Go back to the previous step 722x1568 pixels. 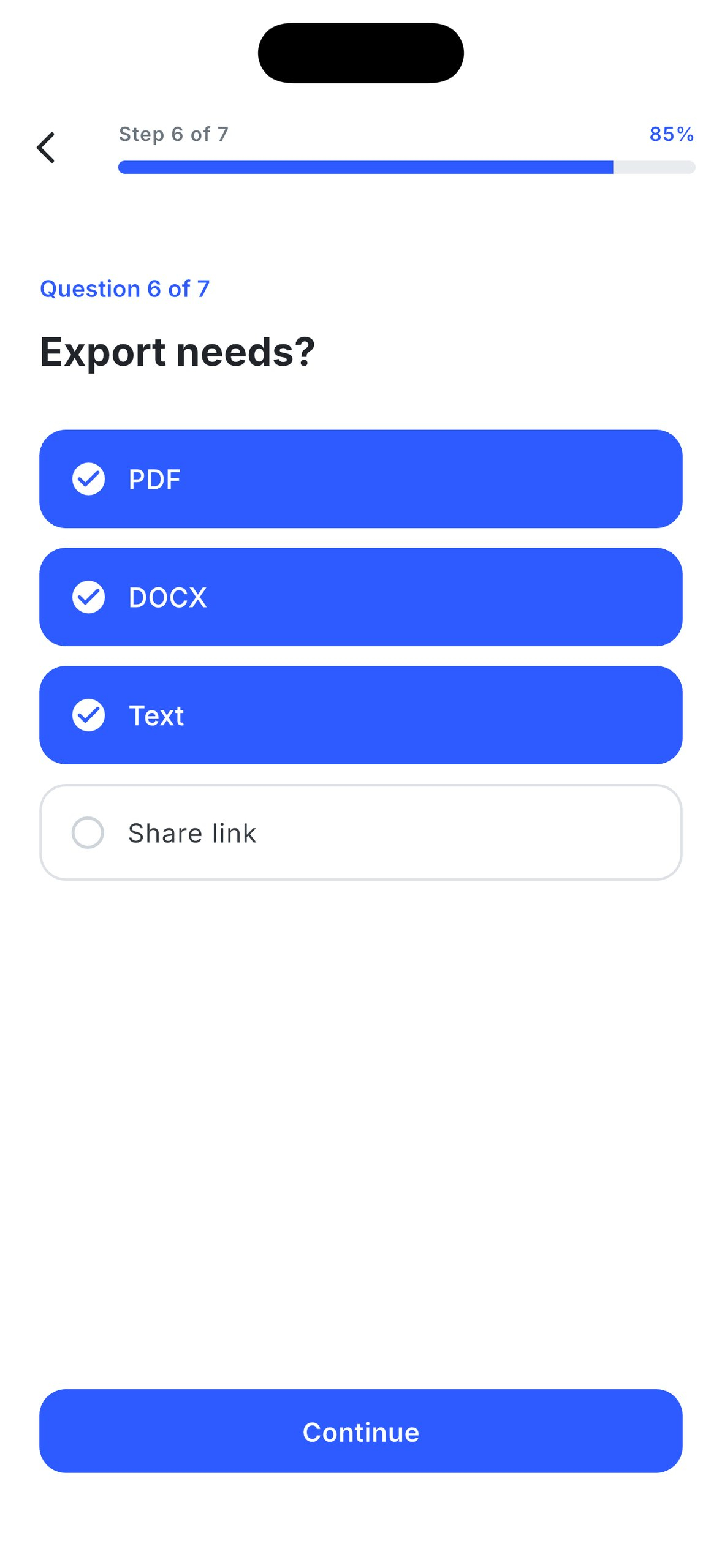[x=46, y=148]
